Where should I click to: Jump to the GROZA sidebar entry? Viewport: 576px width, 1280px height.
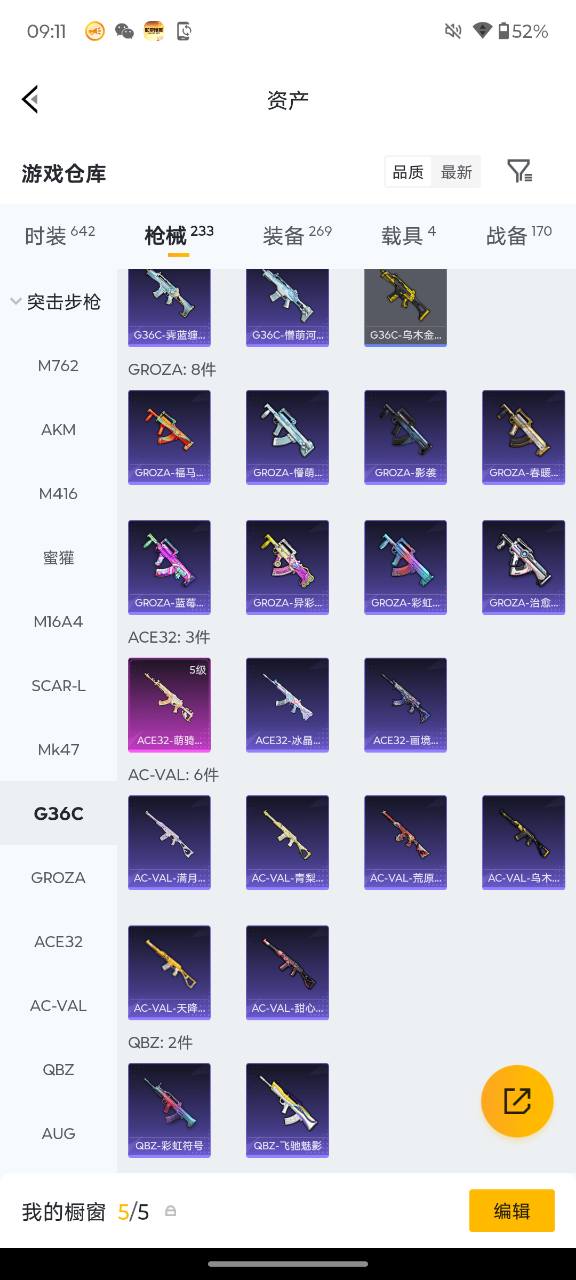pyautogui.click(x=58, y=877)
